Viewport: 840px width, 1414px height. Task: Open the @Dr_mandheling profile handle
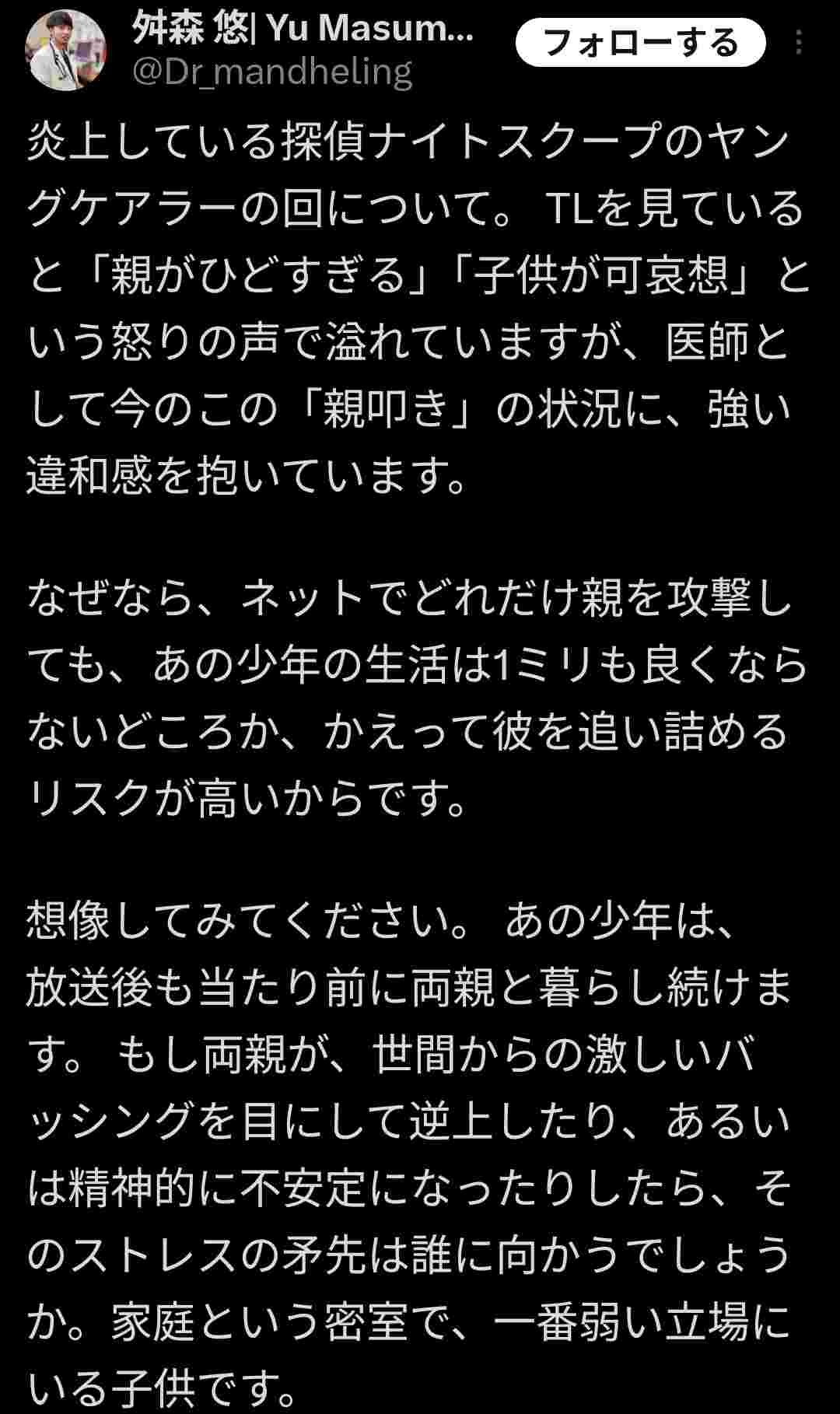click(x=272, y=72)
